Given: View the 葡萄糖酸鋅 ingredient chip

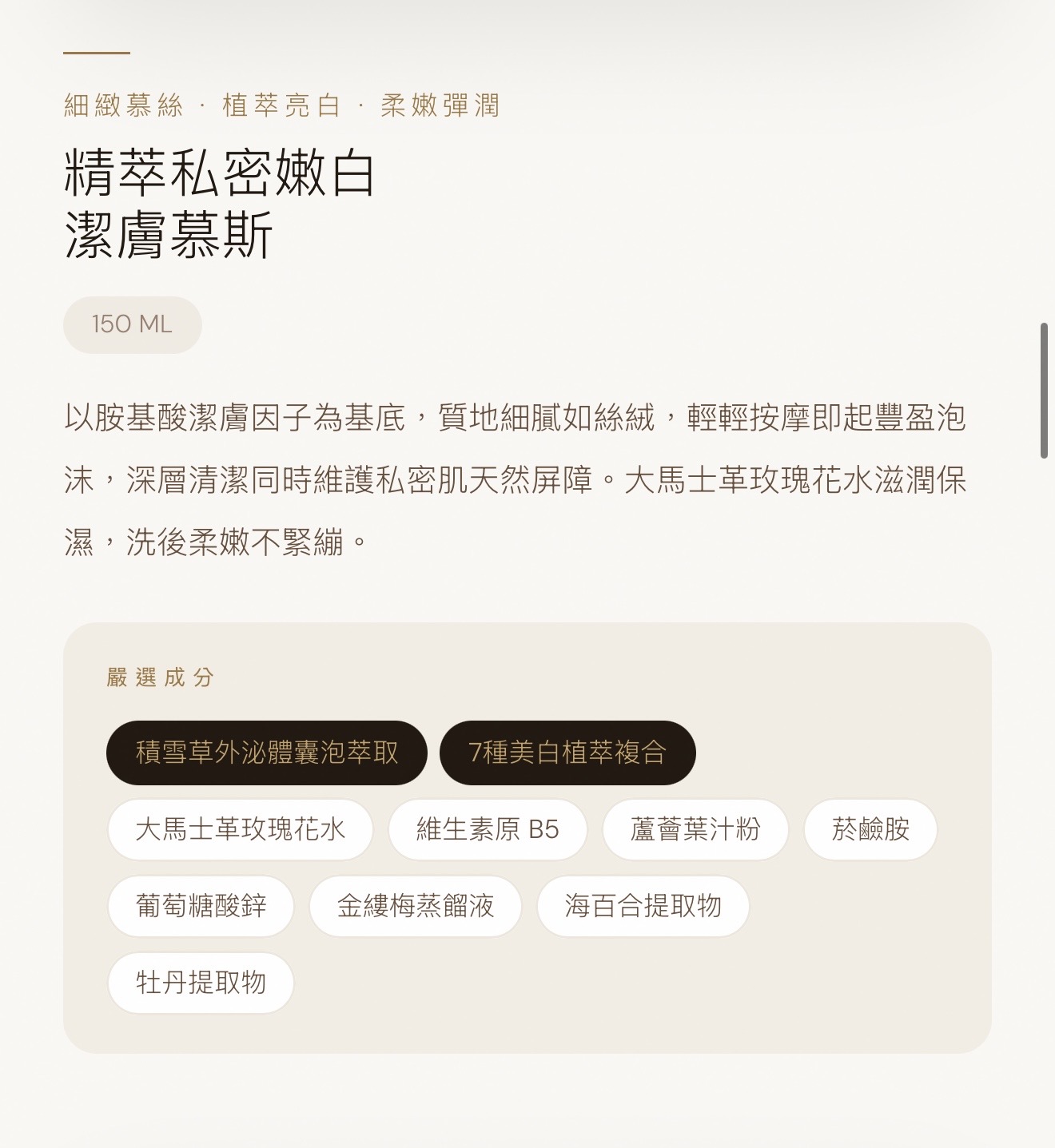Looking at the screenshot, I should pyautogui.click(x=201, y=906).
